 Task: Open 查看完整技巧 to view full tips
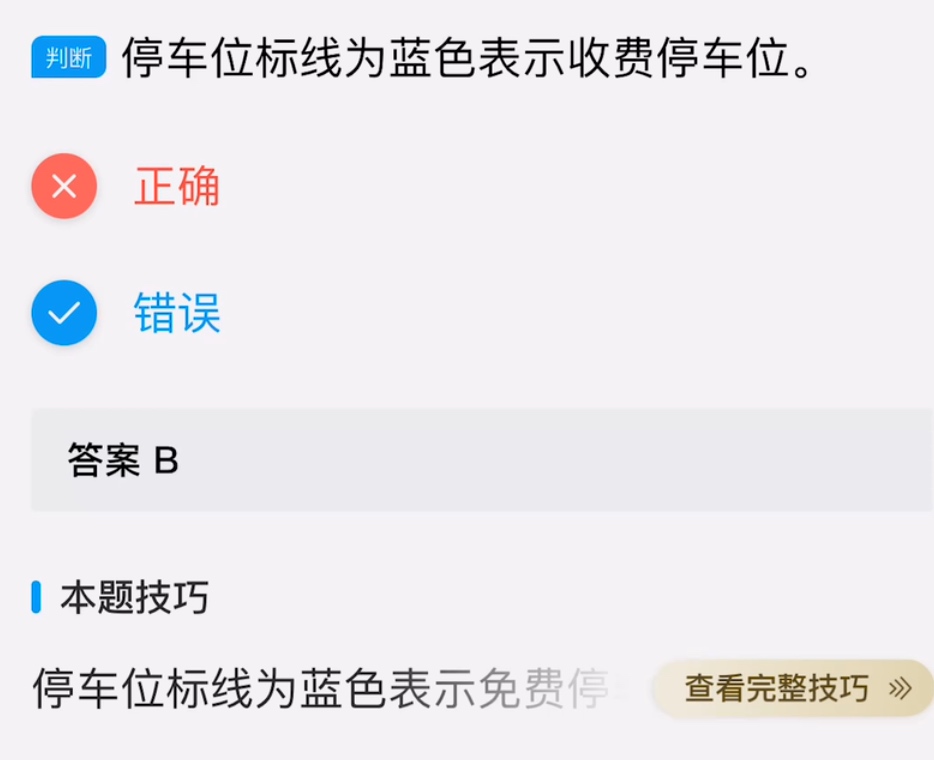coord(795,688)
